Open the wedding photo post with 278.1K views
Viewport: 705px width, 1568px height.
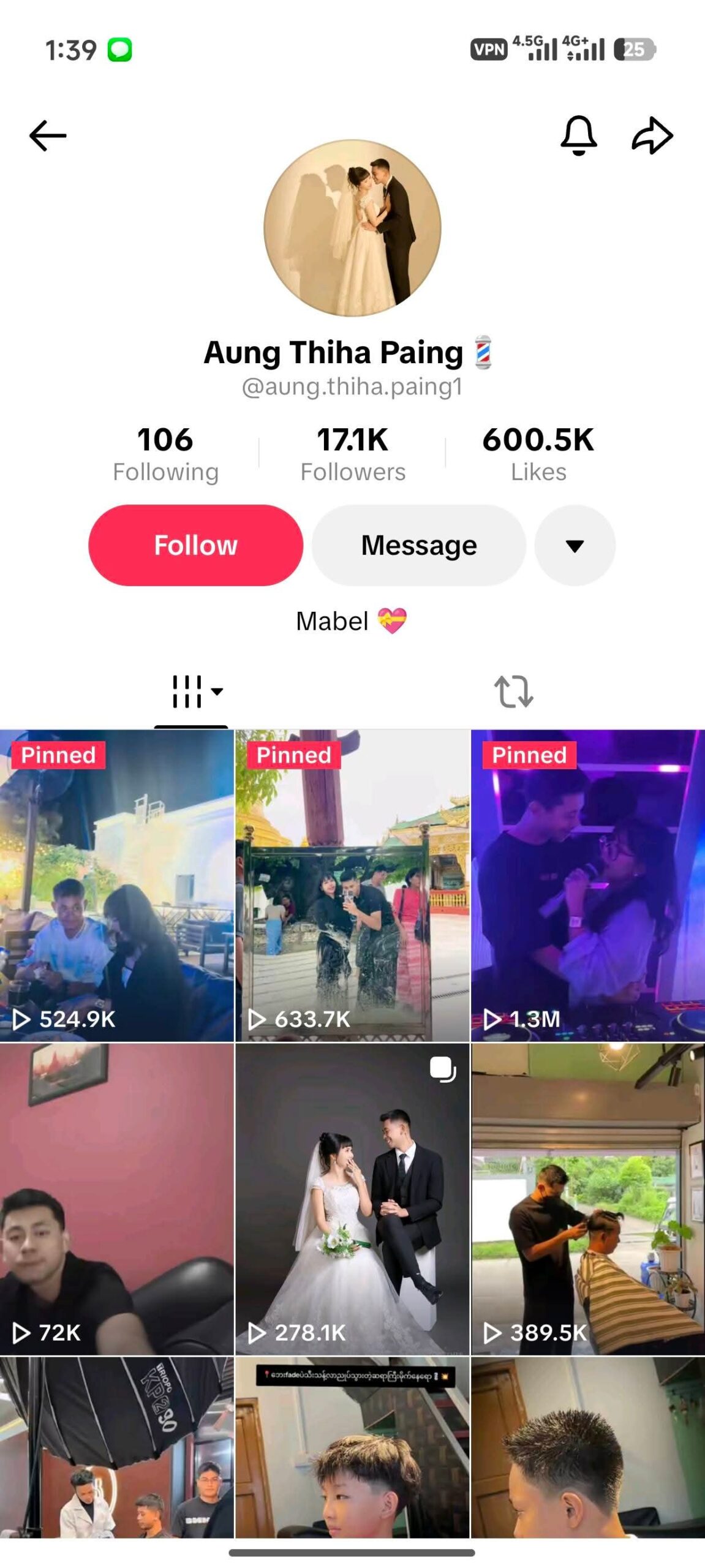[x=352, y=1199]
